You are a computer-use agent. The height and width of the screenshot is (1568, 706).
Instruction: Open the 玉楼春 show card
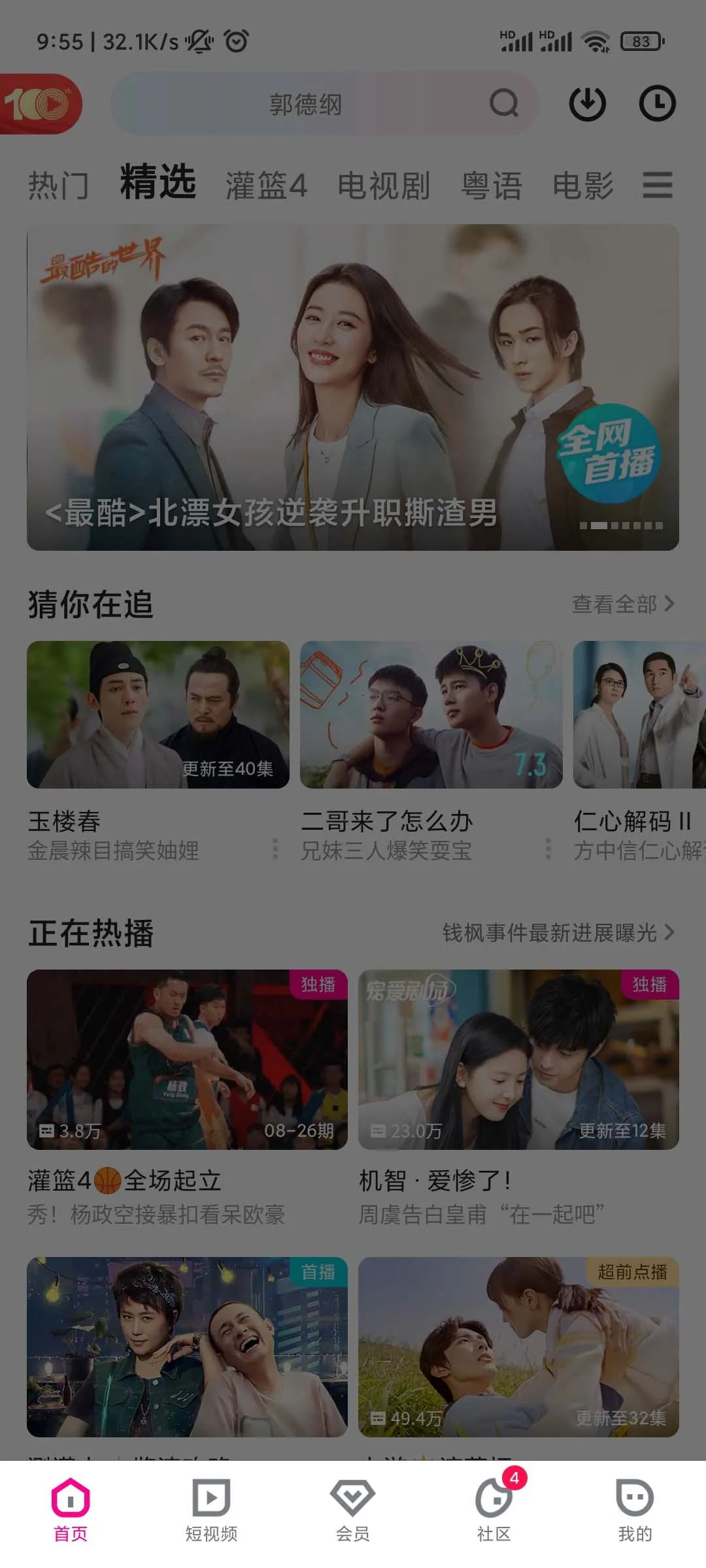point(158,714)
